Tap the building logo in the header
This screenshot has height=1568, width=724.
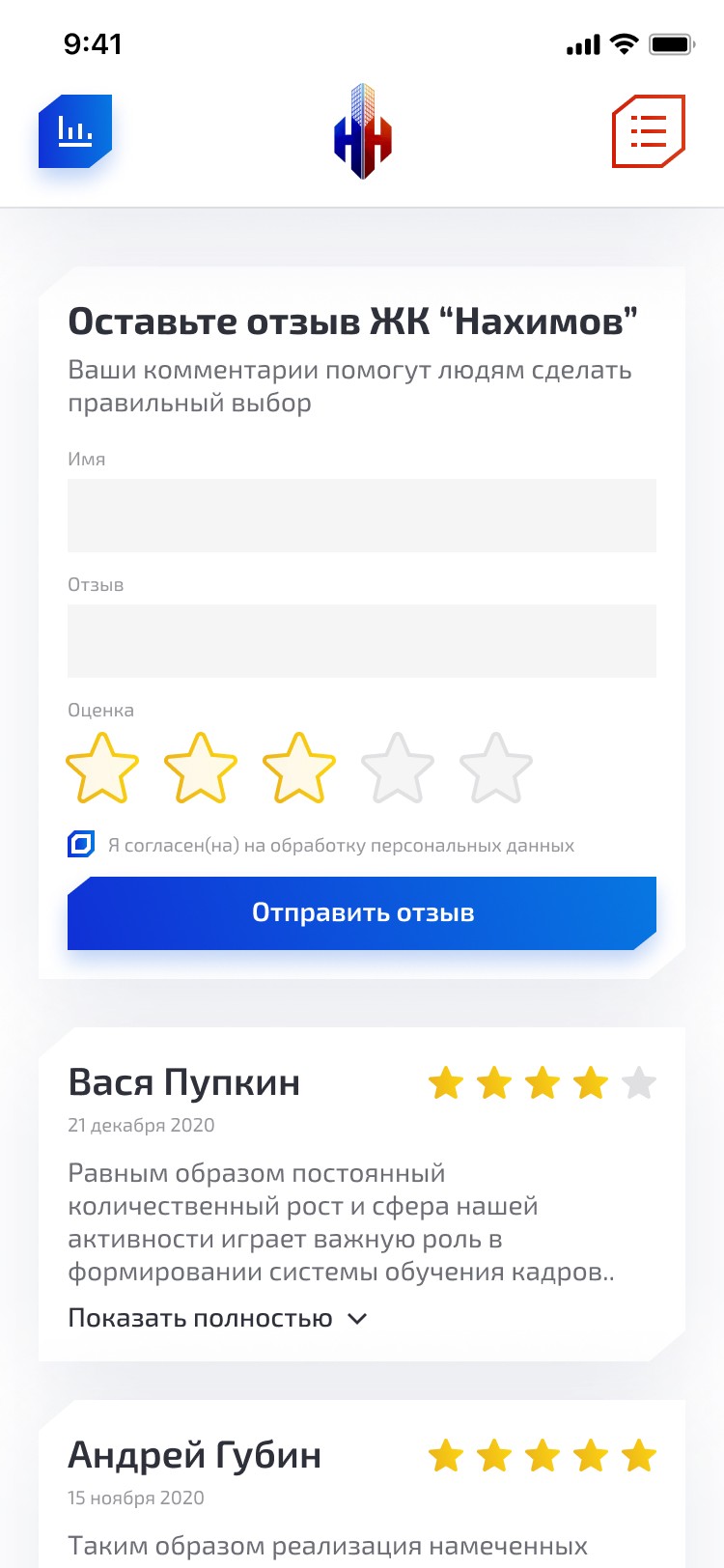[363, 131]
